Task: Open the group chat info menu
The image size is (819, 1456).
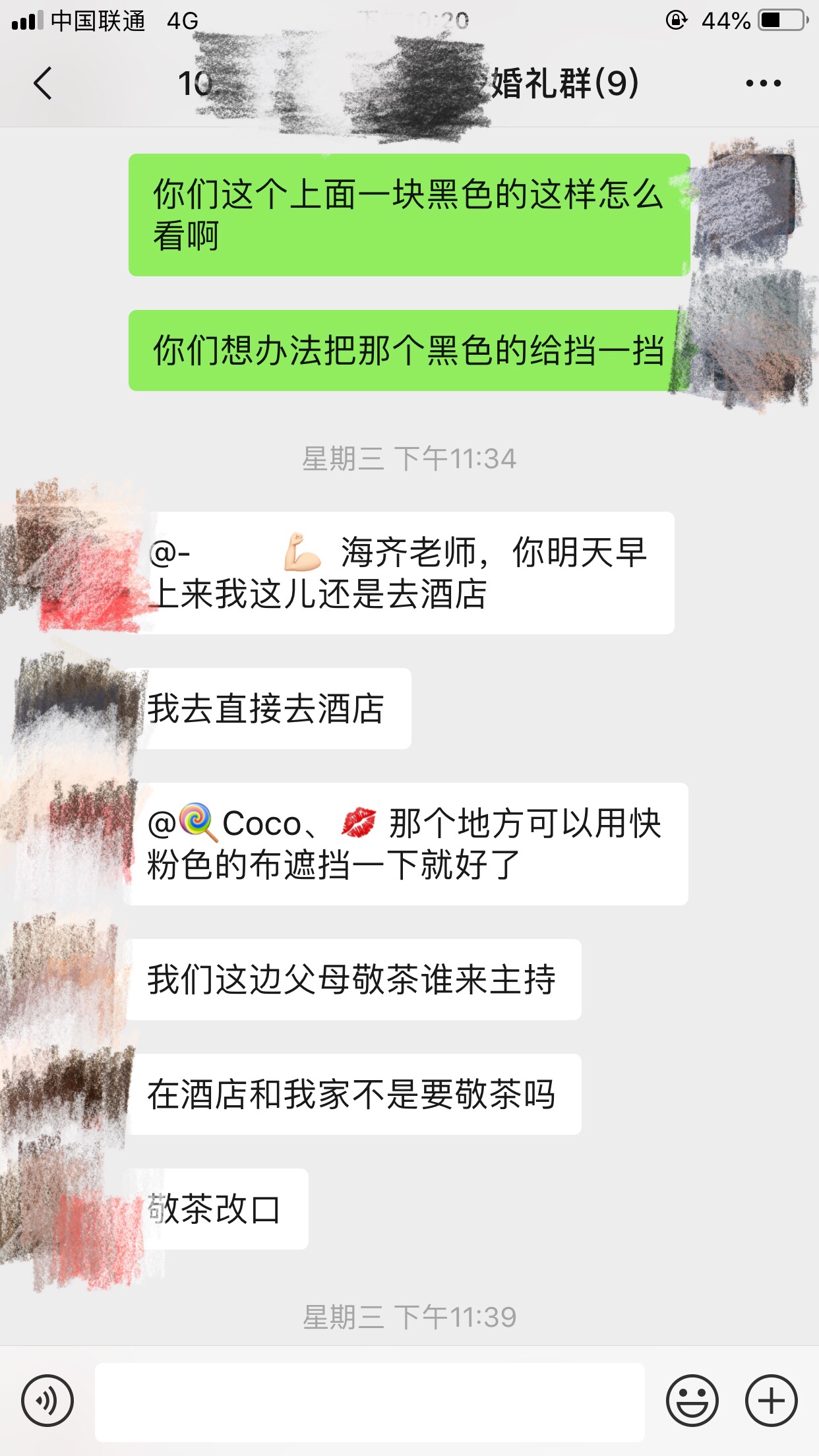Action: coord(763,83)
